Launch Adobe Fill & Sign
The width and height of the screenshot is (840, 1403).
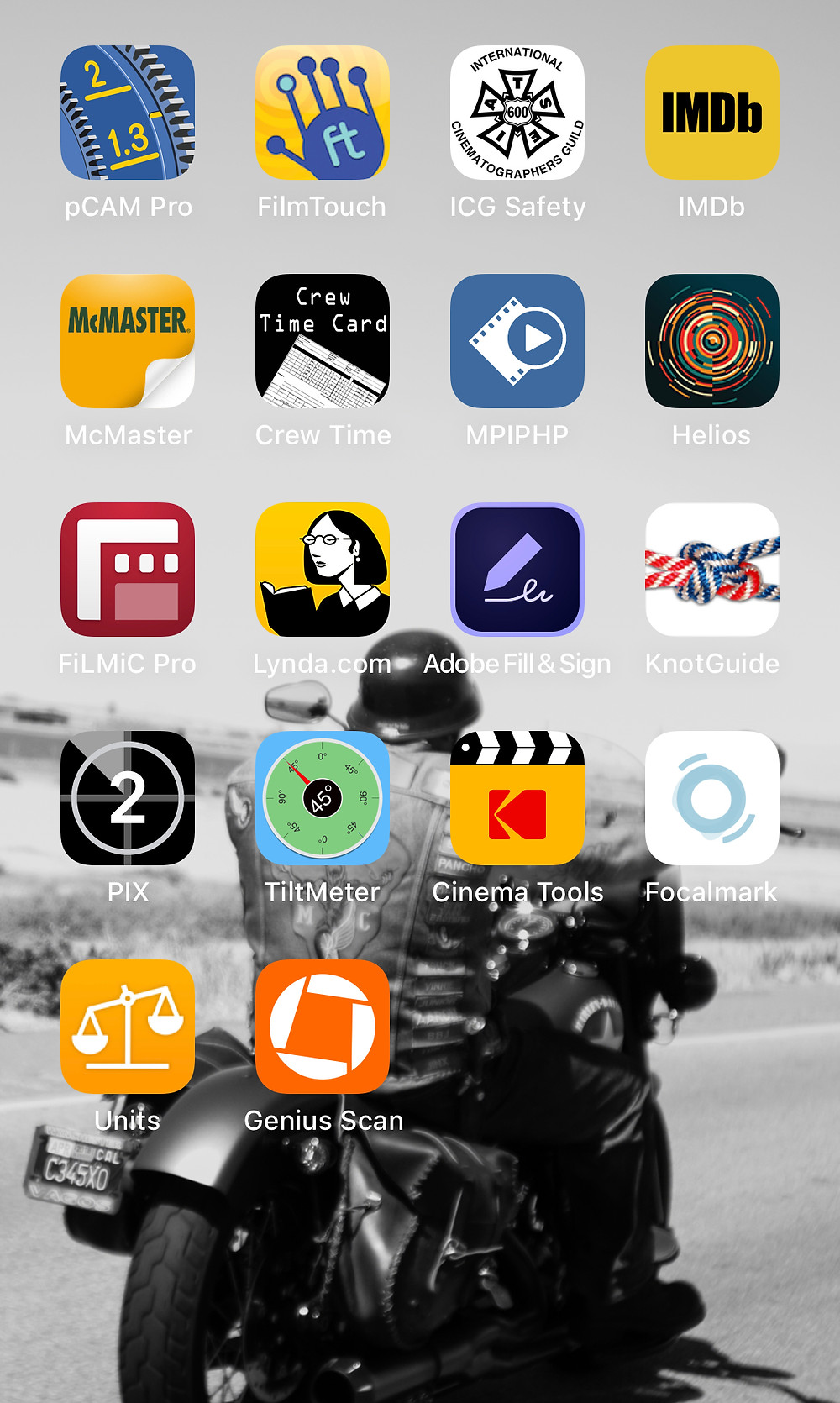click(517, 570)
